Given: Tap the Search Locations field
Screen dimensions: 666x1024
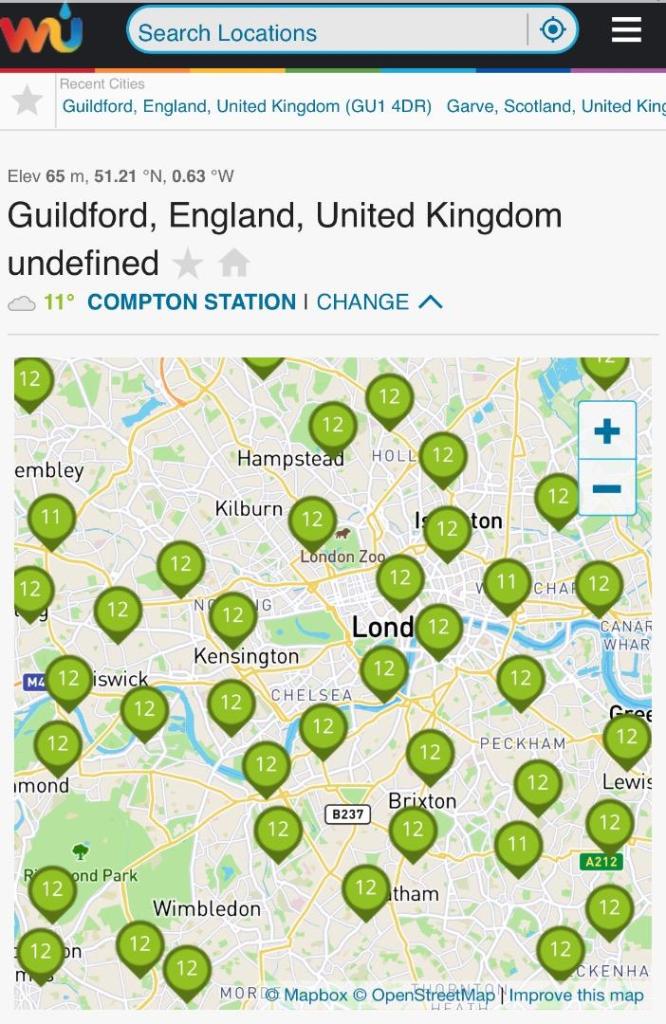Looking at the screenshot, I should [330, 32].
